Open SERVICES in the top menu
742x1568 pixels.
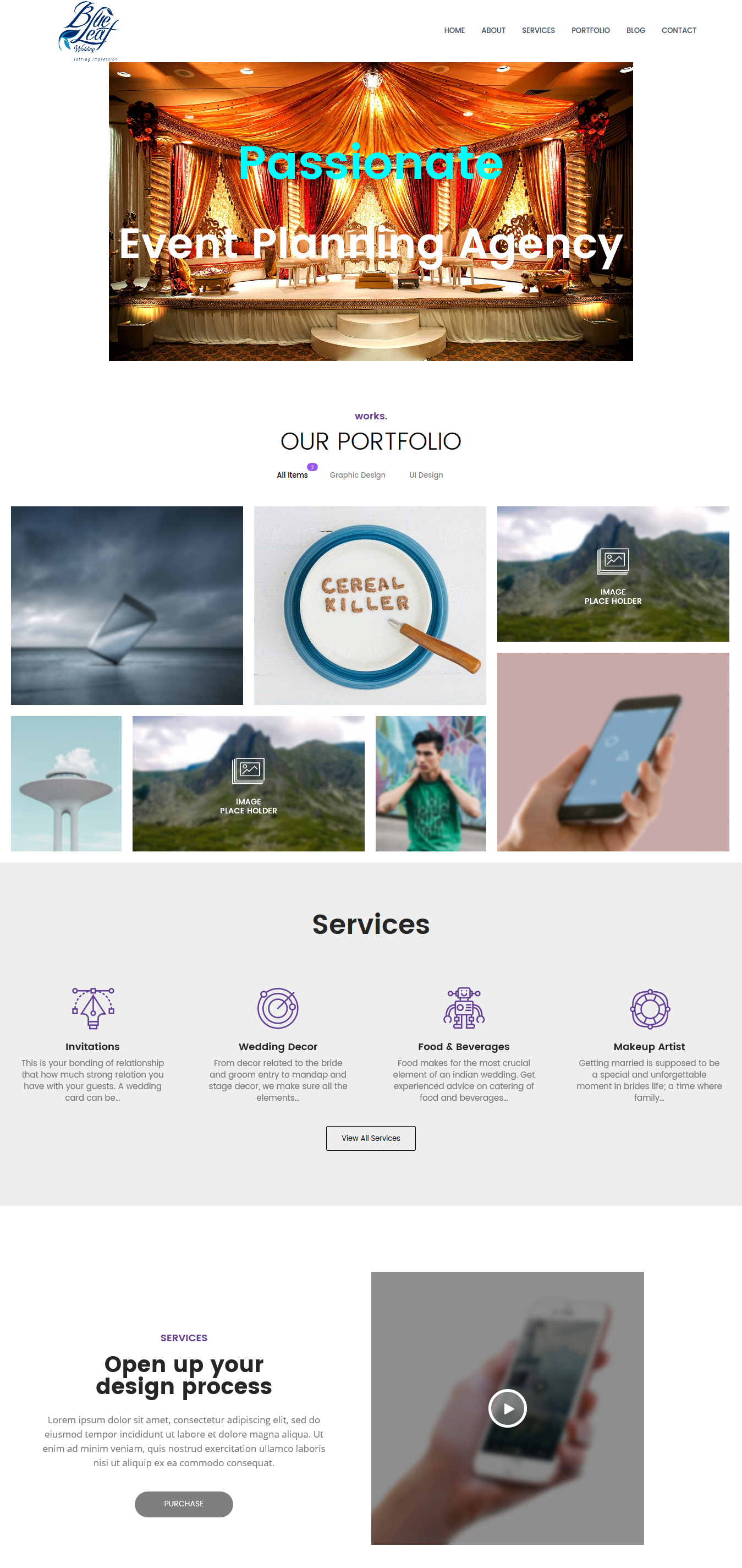(538, 30)
